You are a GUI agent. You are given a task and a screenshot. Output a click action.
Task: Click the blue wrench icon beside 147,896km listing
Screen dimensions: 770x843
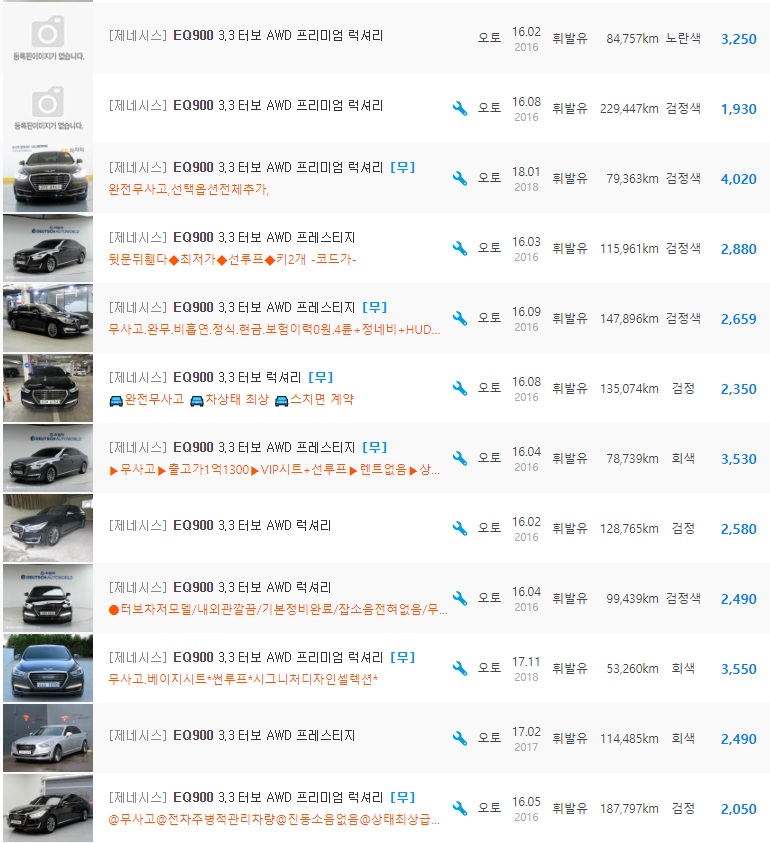pos(459,317)
